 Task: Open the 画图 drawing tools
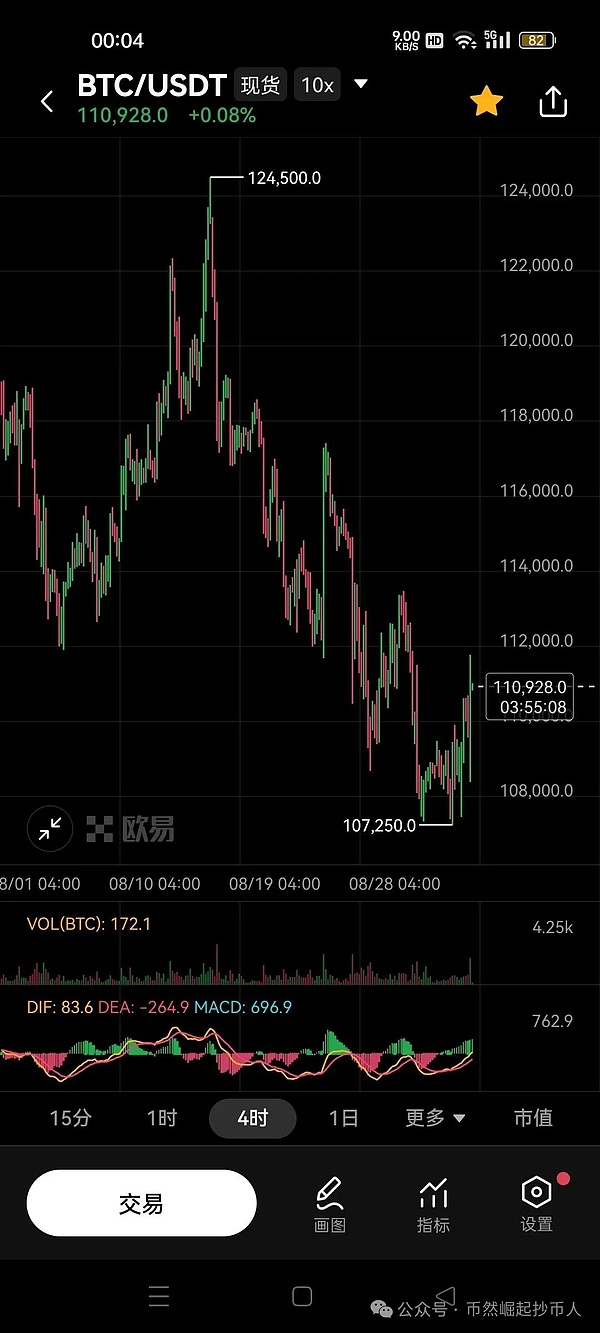(x=330, y=1203)
